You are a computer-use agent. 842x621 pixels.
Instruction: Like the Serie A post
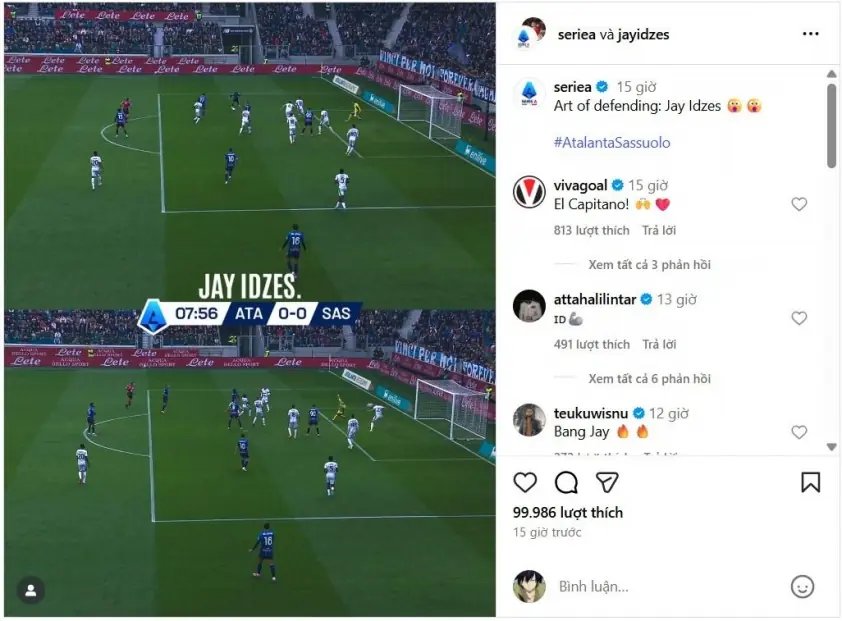click(x=525, y=482)
